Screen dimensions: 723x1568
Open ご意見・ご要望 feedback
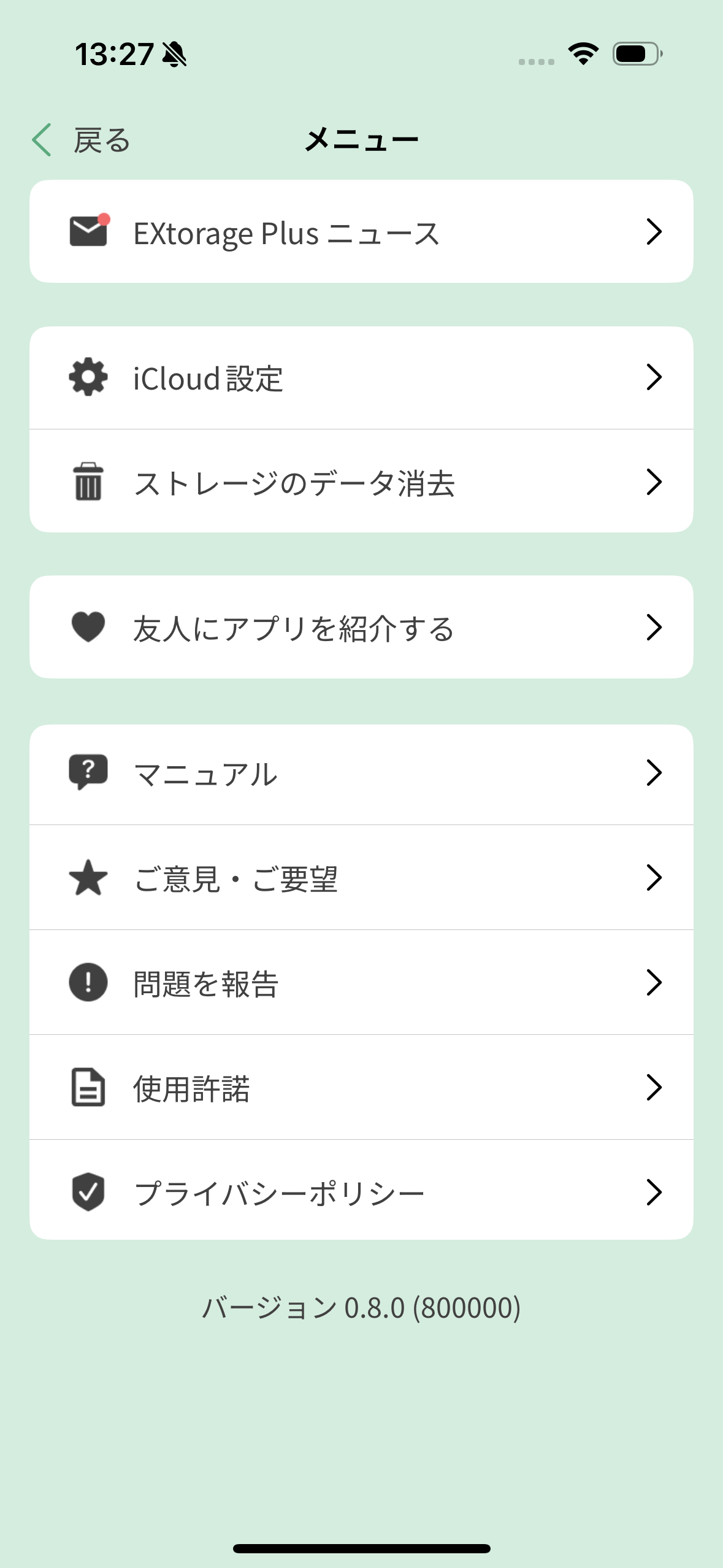pyautogui.click(x=361, y=878)
